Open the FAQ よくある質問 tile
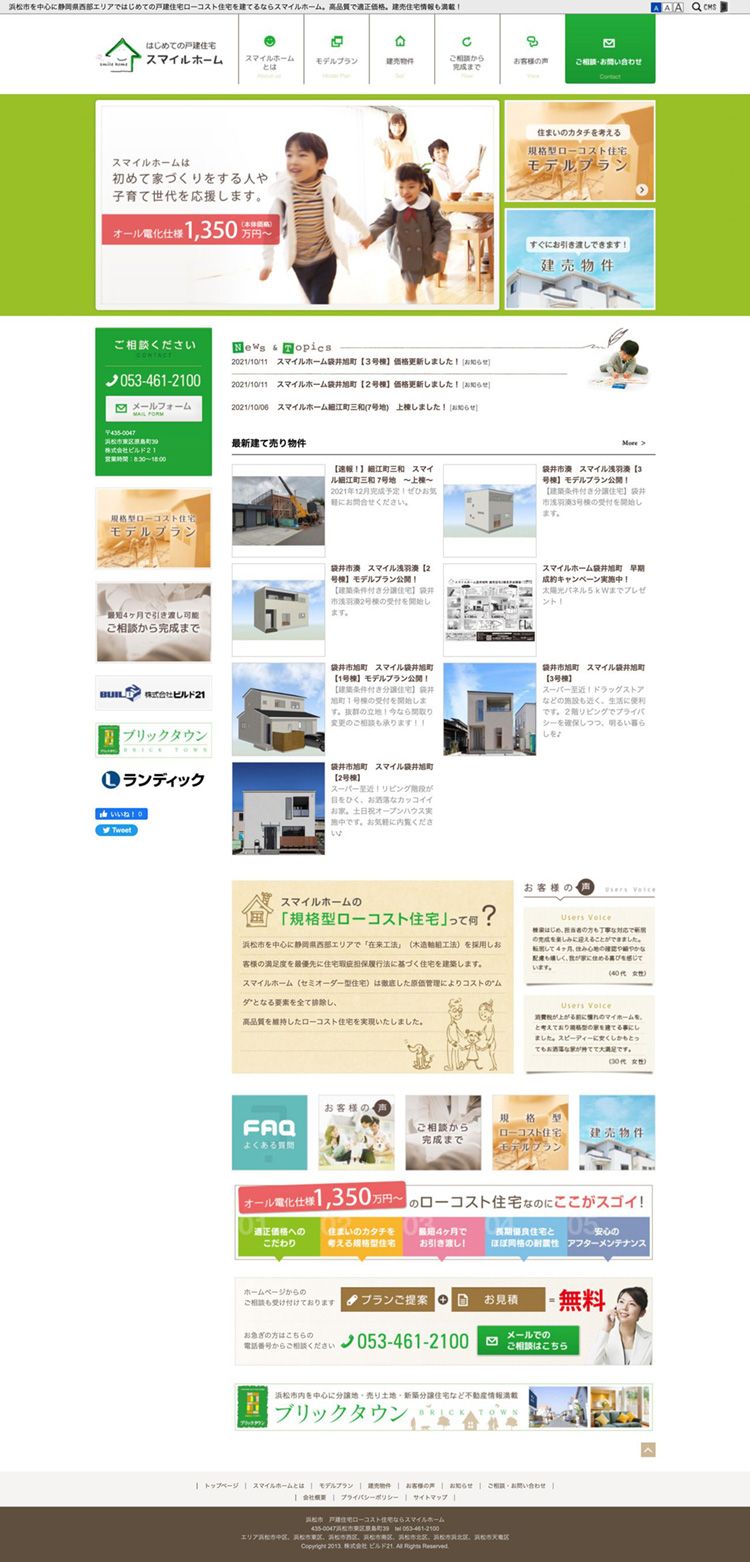The width and height of the screenshot is (750, 1562). coord(269,1132)
